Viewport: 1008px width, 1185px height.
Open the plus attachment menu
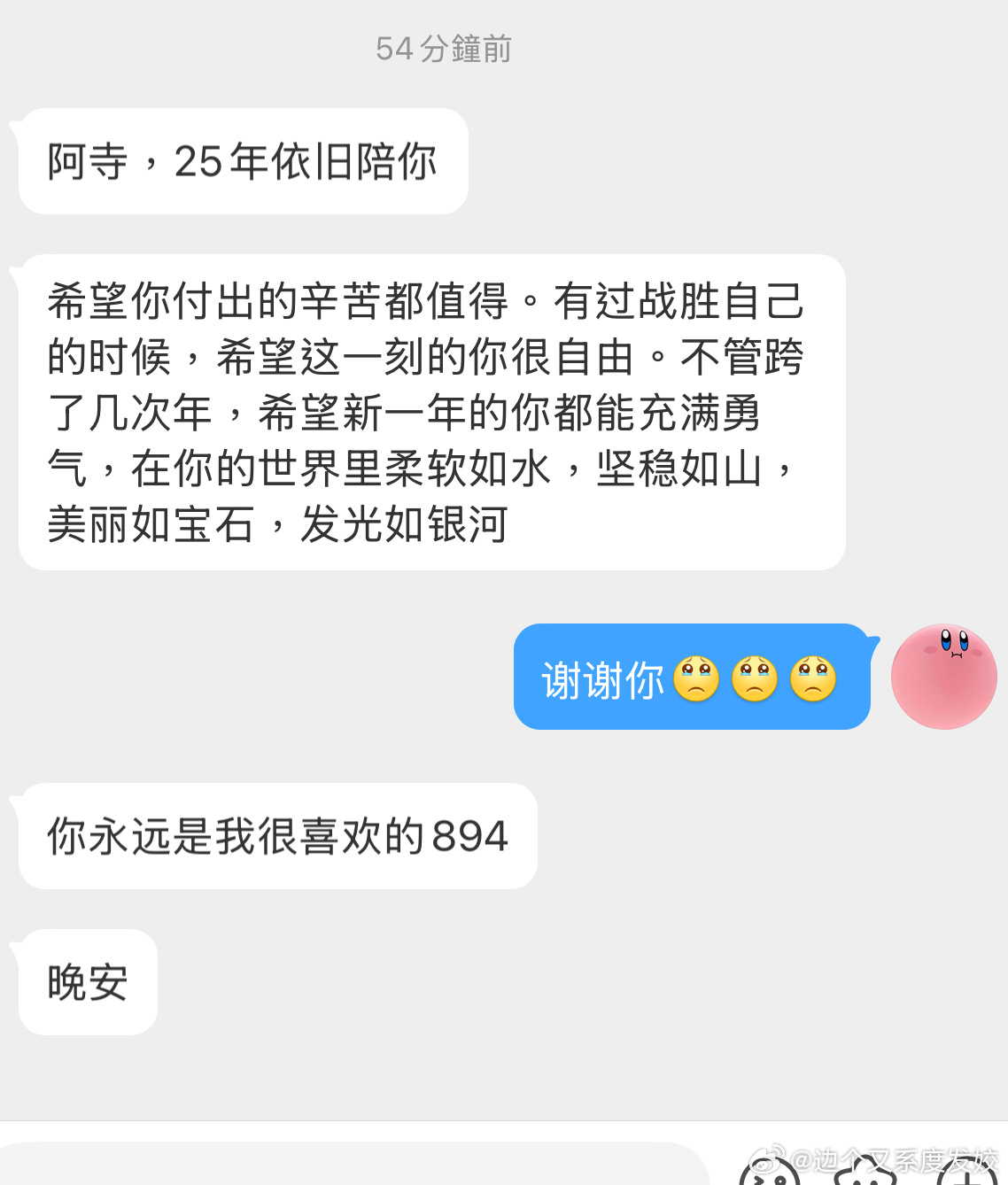pos(969,1173)
